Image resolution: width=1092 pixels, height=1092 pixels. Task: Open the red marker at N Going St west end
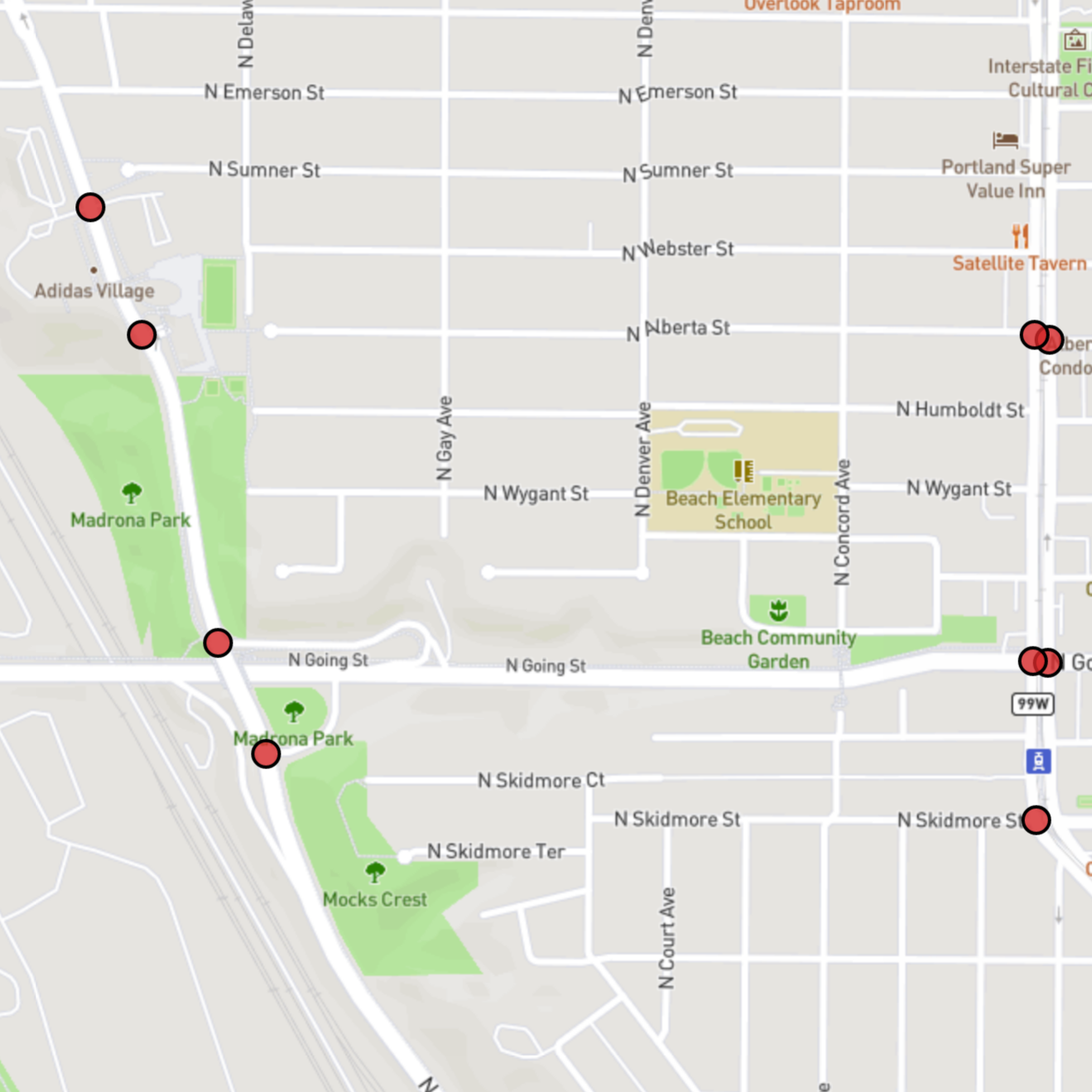coord(218,642)
